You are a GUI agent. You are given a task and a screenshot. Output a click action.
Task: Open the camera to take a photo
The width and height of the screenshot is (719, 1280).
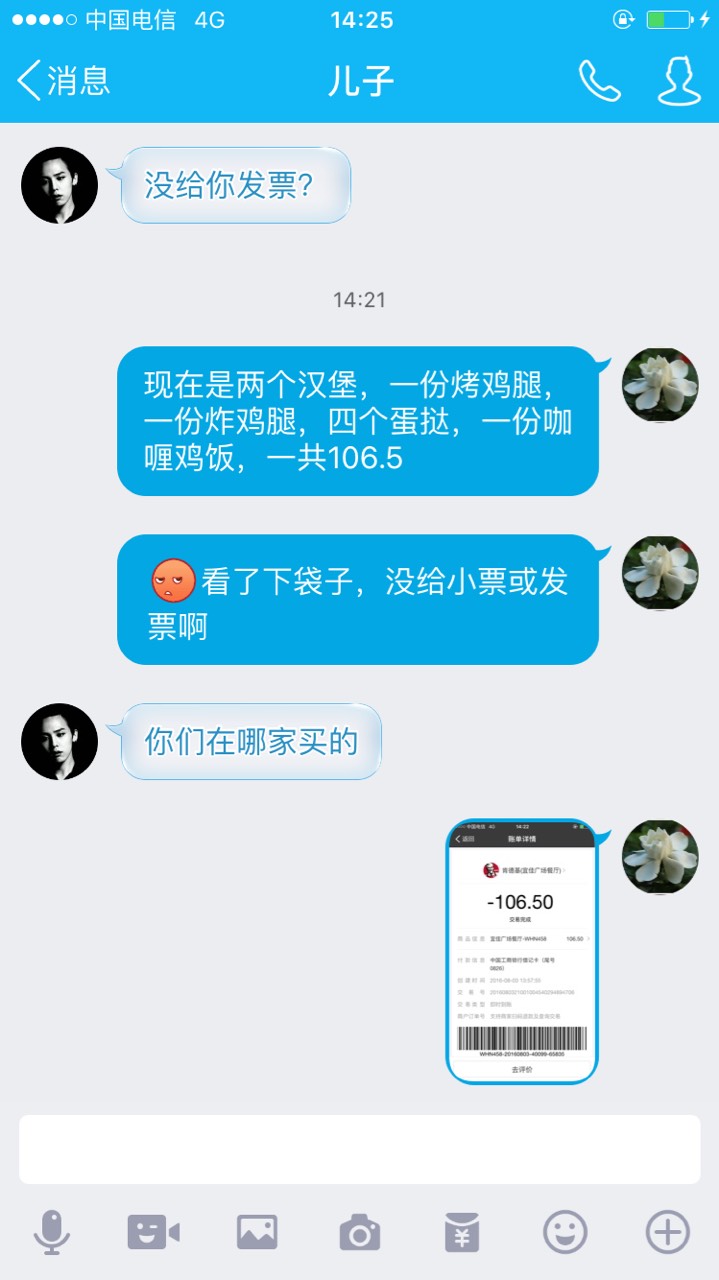click(360, 1232)
